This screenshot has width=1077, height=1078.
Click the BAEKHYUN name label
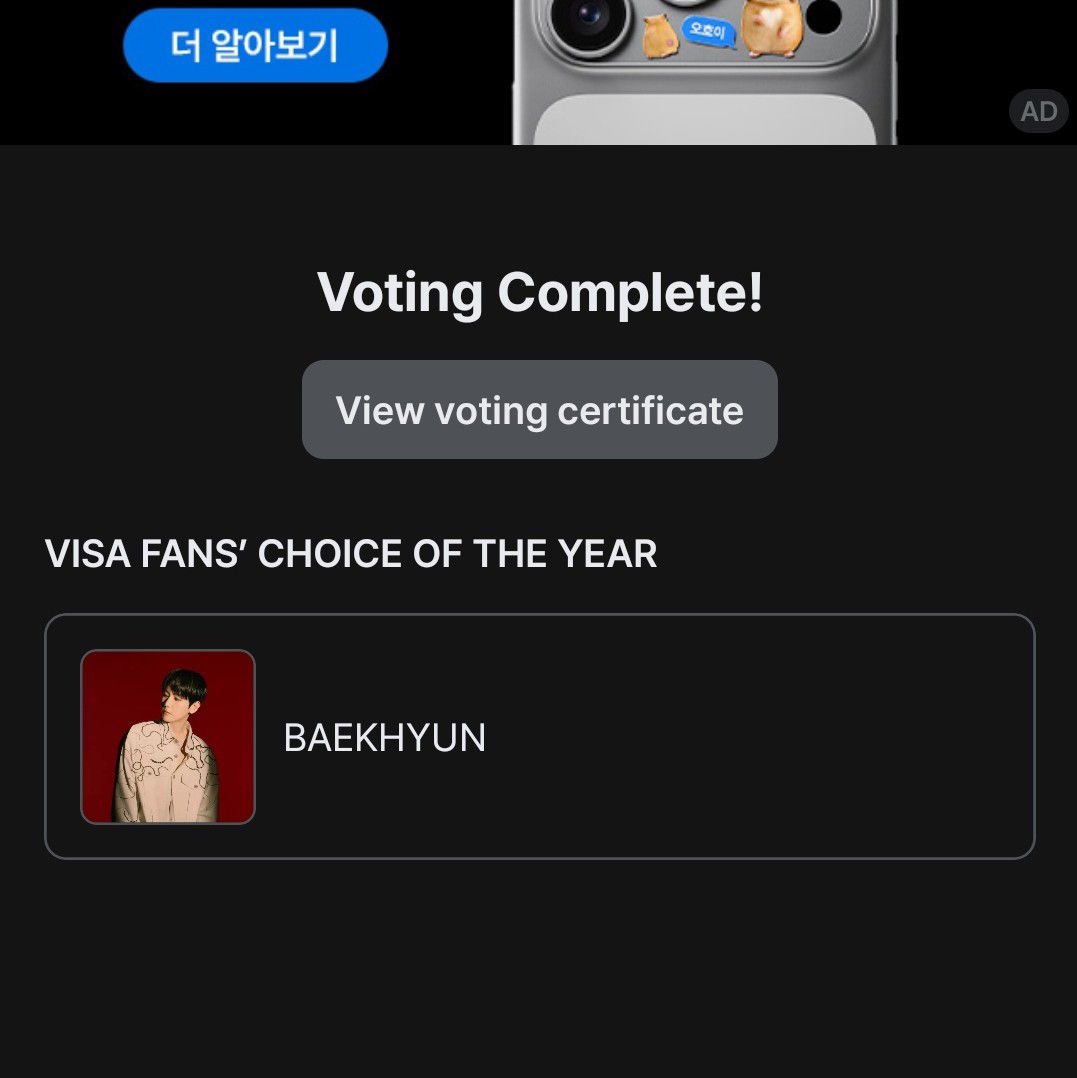(x=385, y=737)
